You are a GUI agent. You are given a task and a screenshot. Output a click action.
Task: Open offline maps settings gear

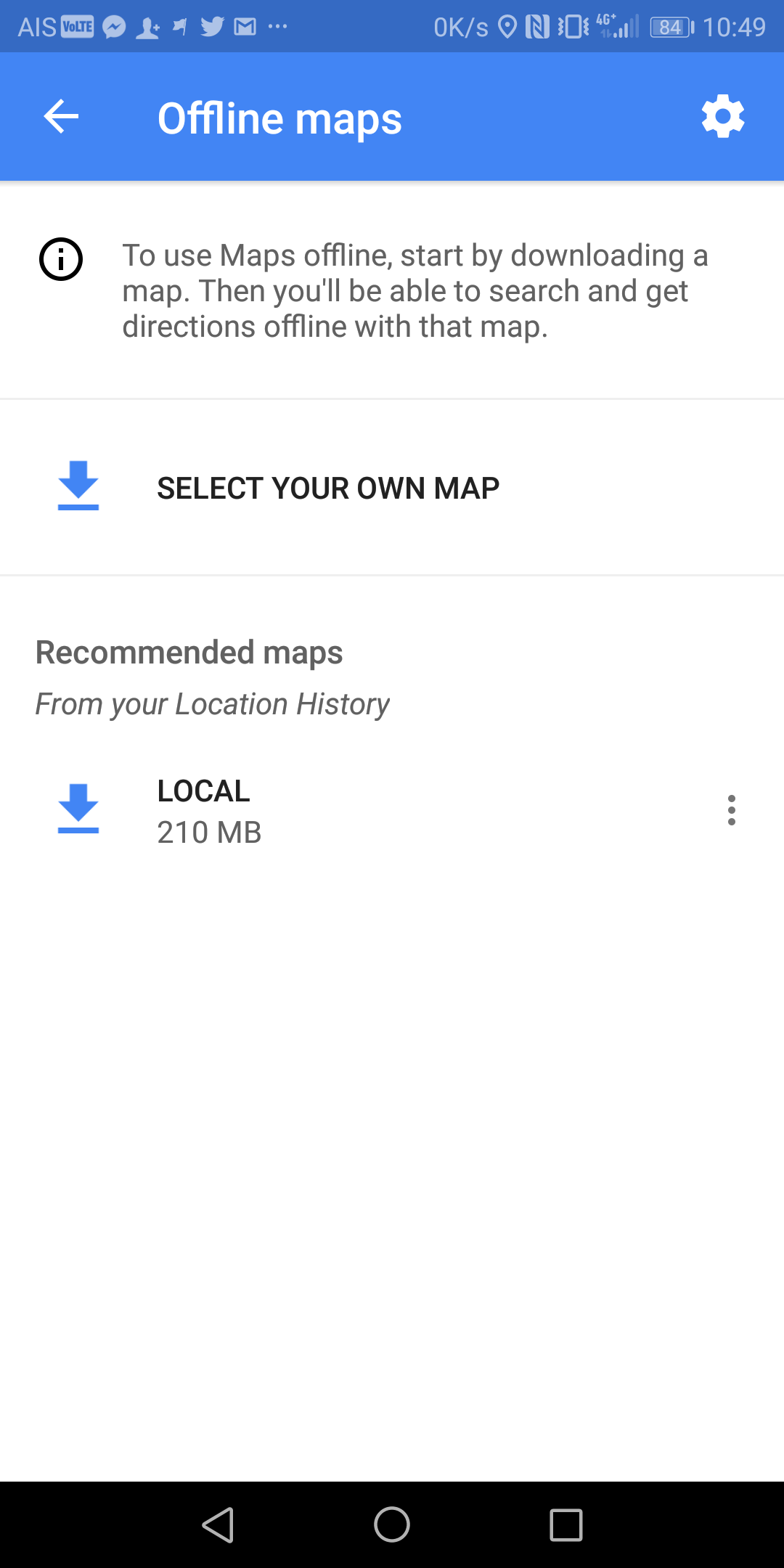[722, 116]
